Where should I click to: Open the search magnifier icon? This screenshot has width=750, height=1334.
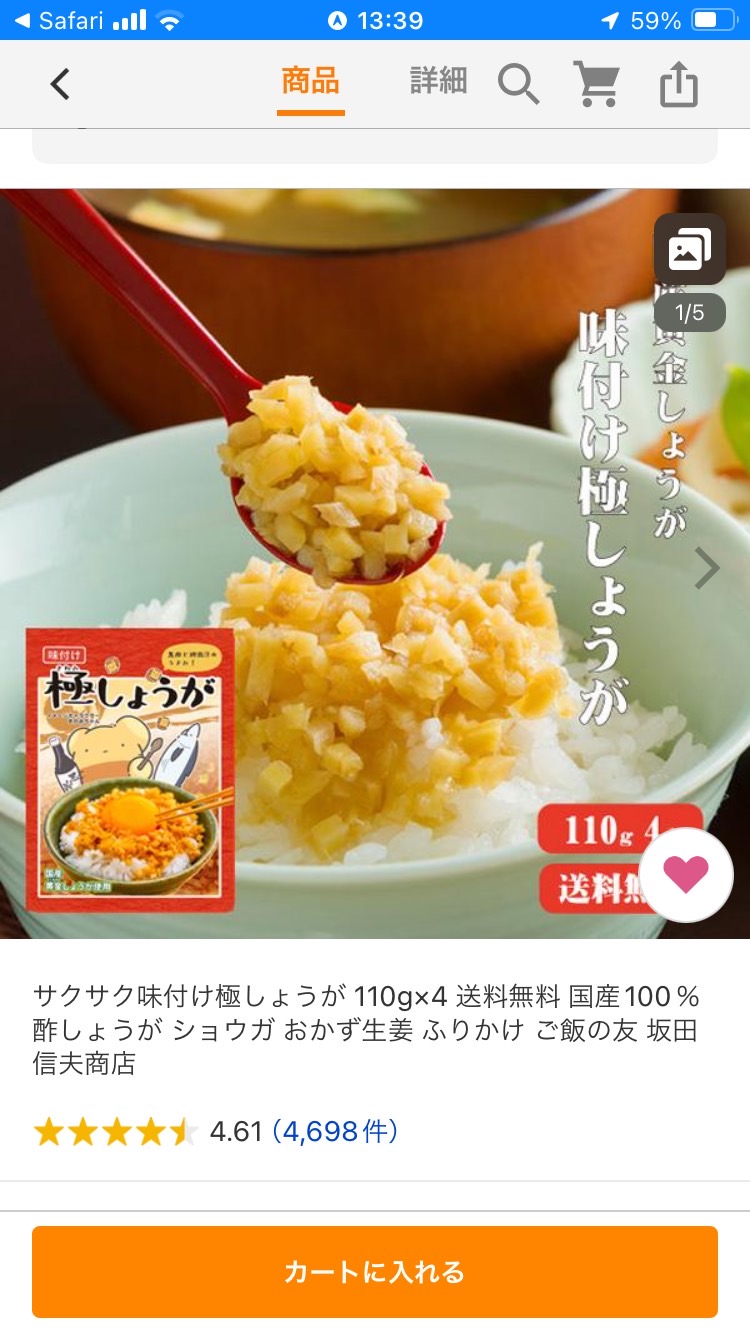pyautogui.click(x=518, y=84)
